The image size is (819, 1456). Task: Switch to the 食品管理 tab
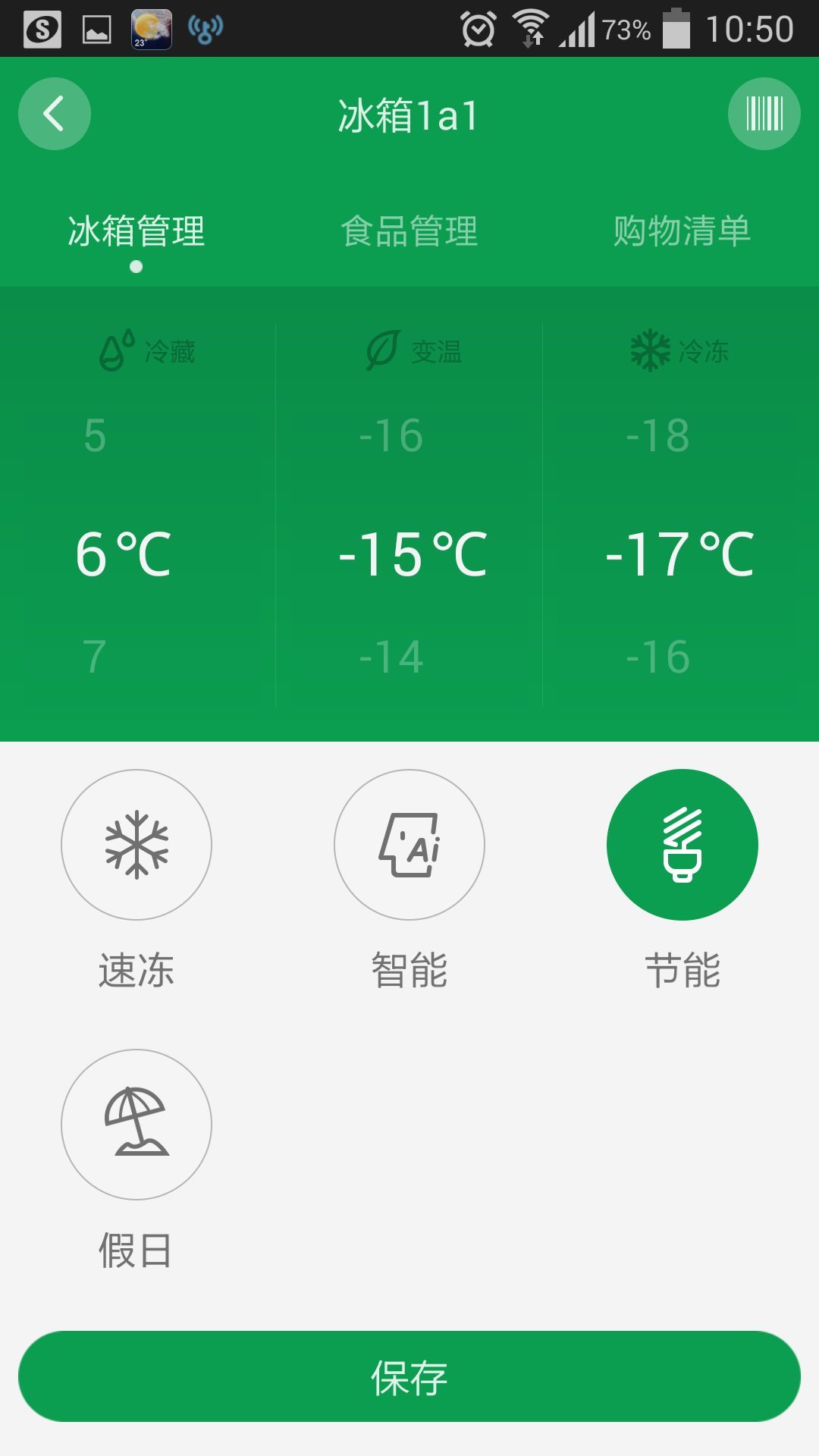coord(409,231)
